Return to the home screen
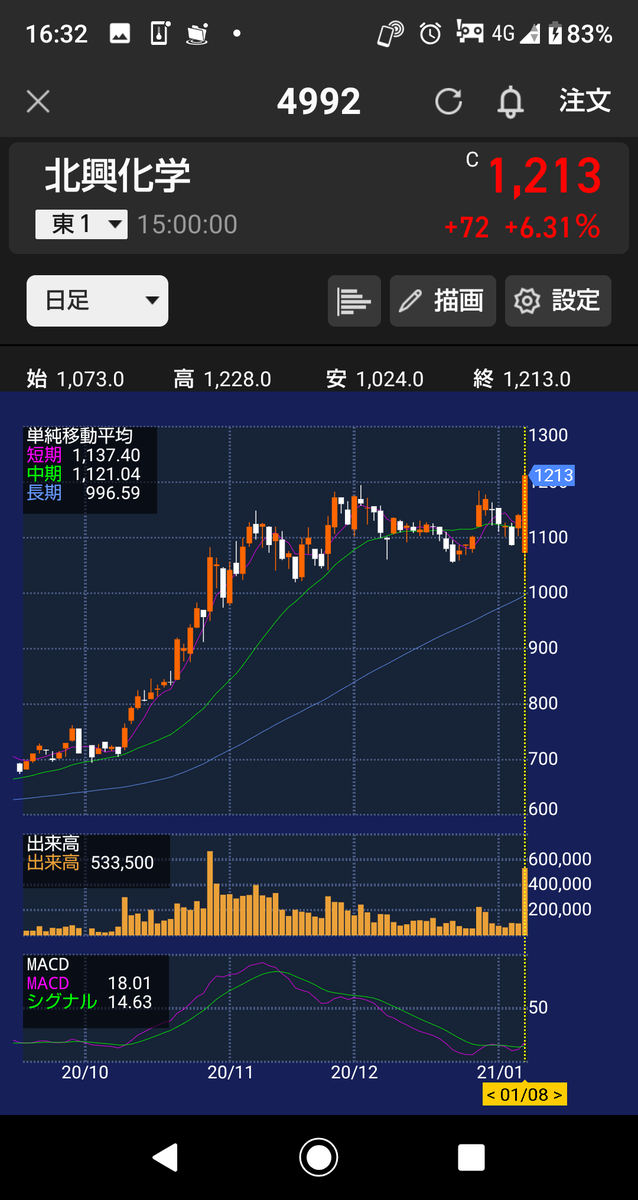The width and height of the screenshot is (638, 1200). tap(319, 1157)
